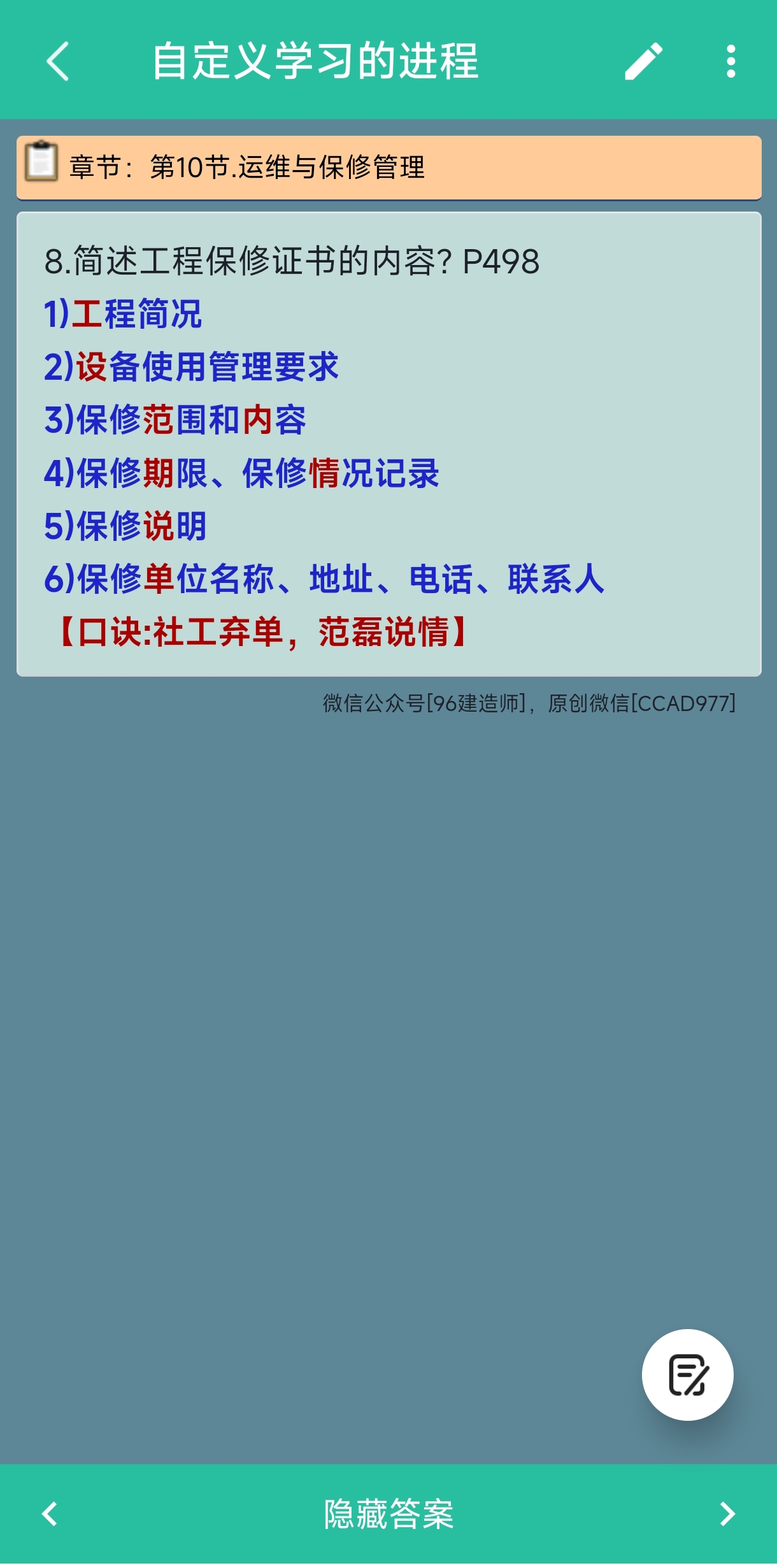Open chapter 第10节.运维与保修管理 banner

[388, 168]
